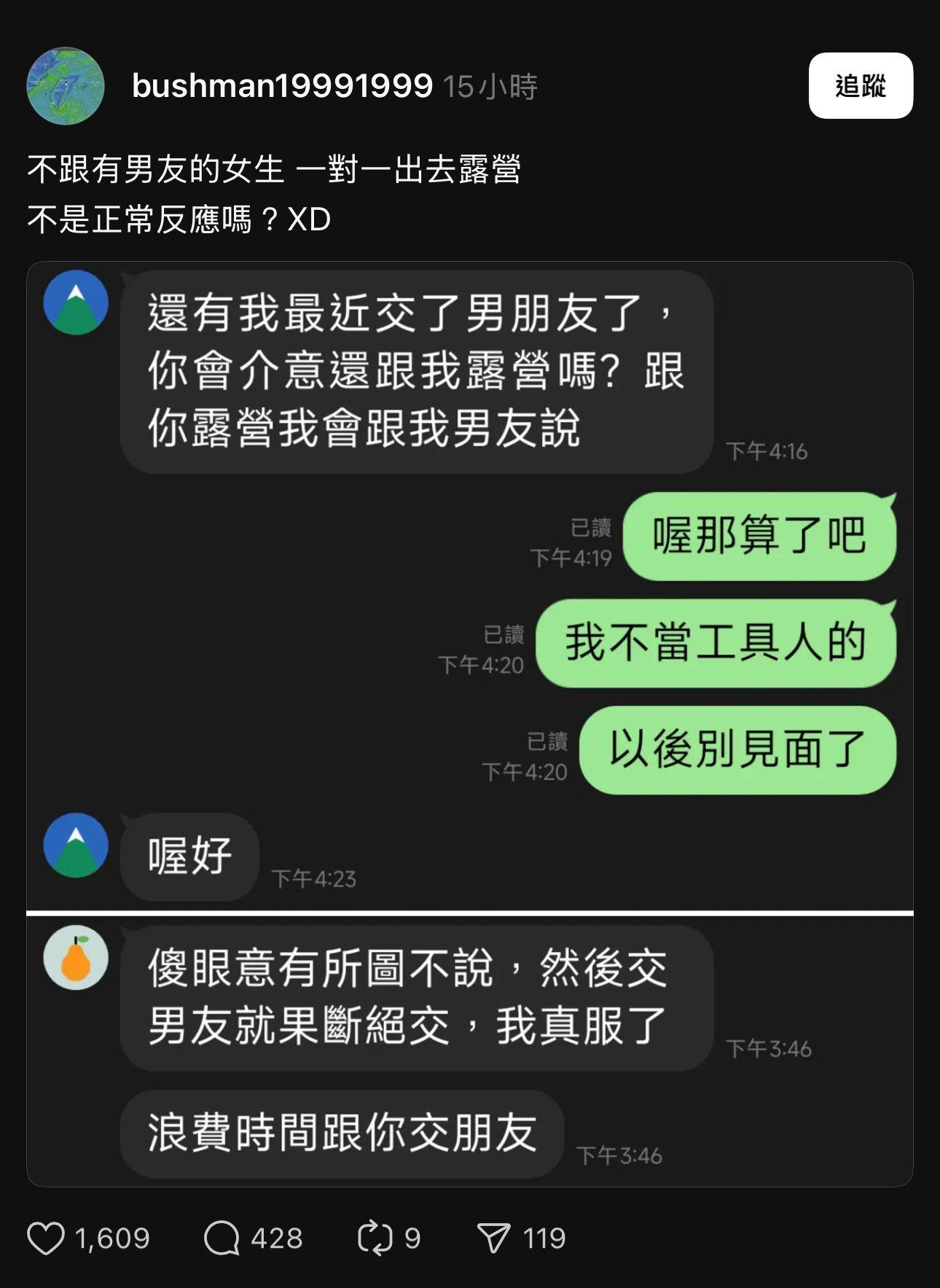Tap the username bushman19991999
The width and height of the screenshot is (940, 1288).
click(282, 86)
